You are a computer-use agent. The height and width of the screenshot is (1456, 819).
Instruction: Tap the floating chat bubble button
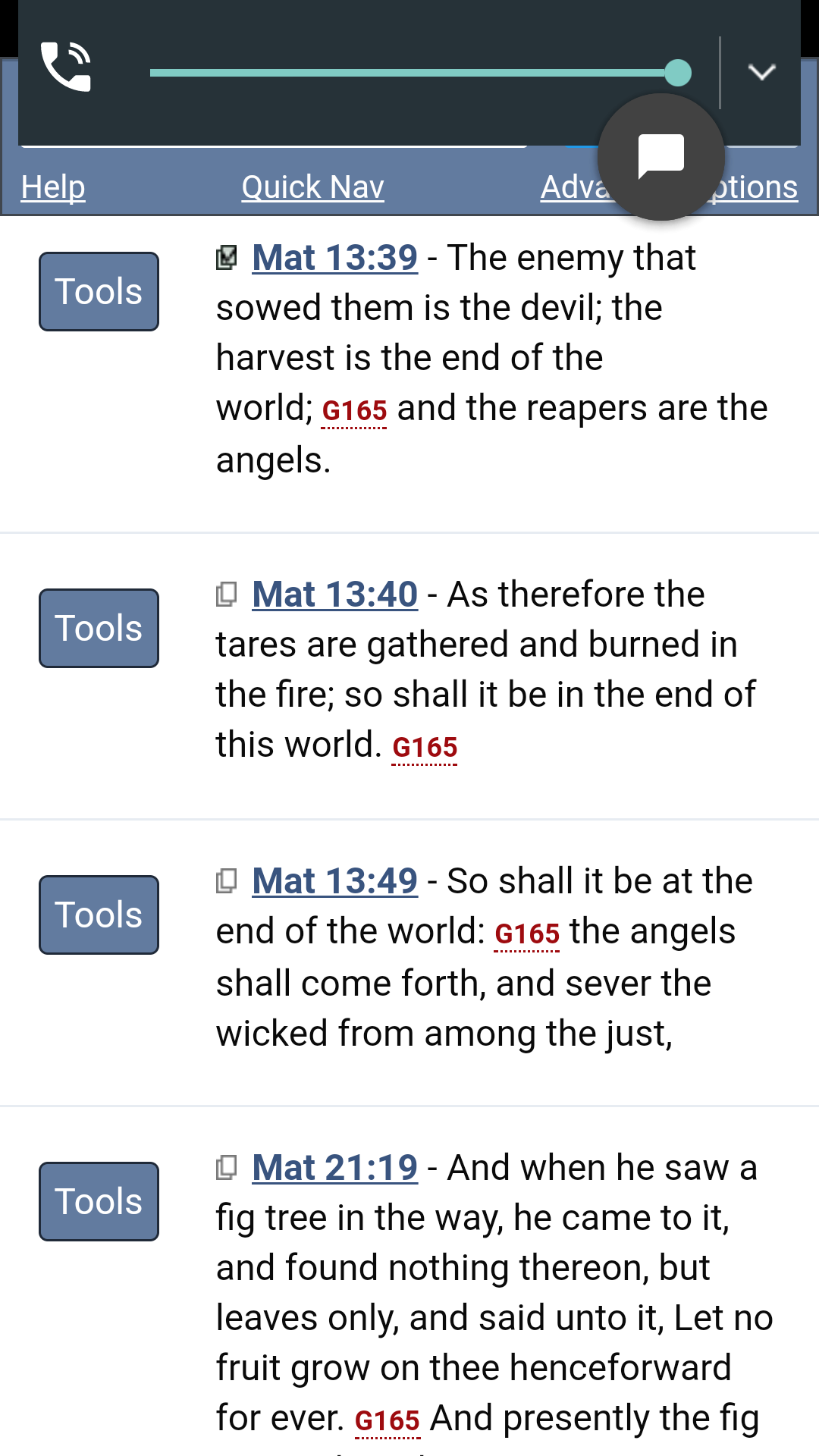(661, 156)
